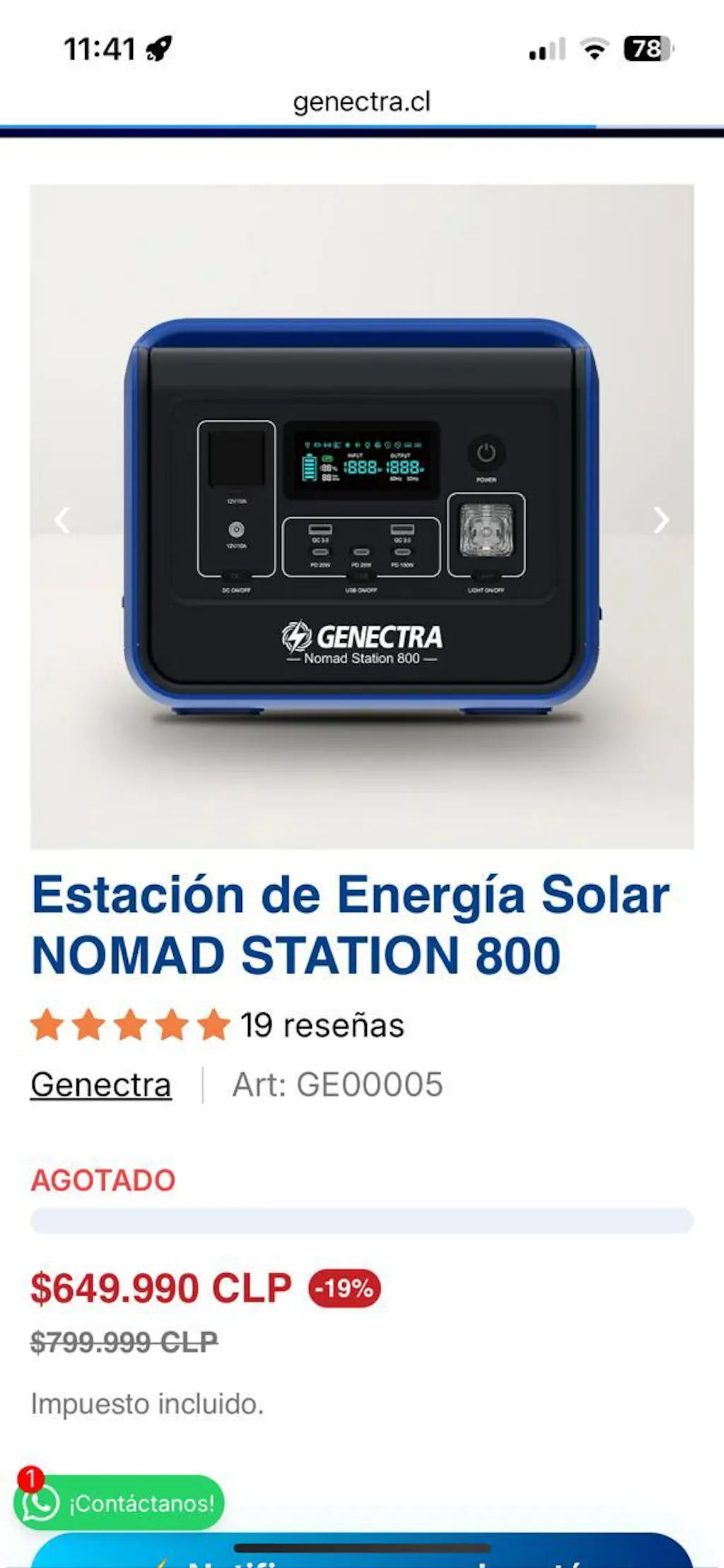Show the previous product image
724x1568 pixels.
pyautogui.click(x=62, y=520)
